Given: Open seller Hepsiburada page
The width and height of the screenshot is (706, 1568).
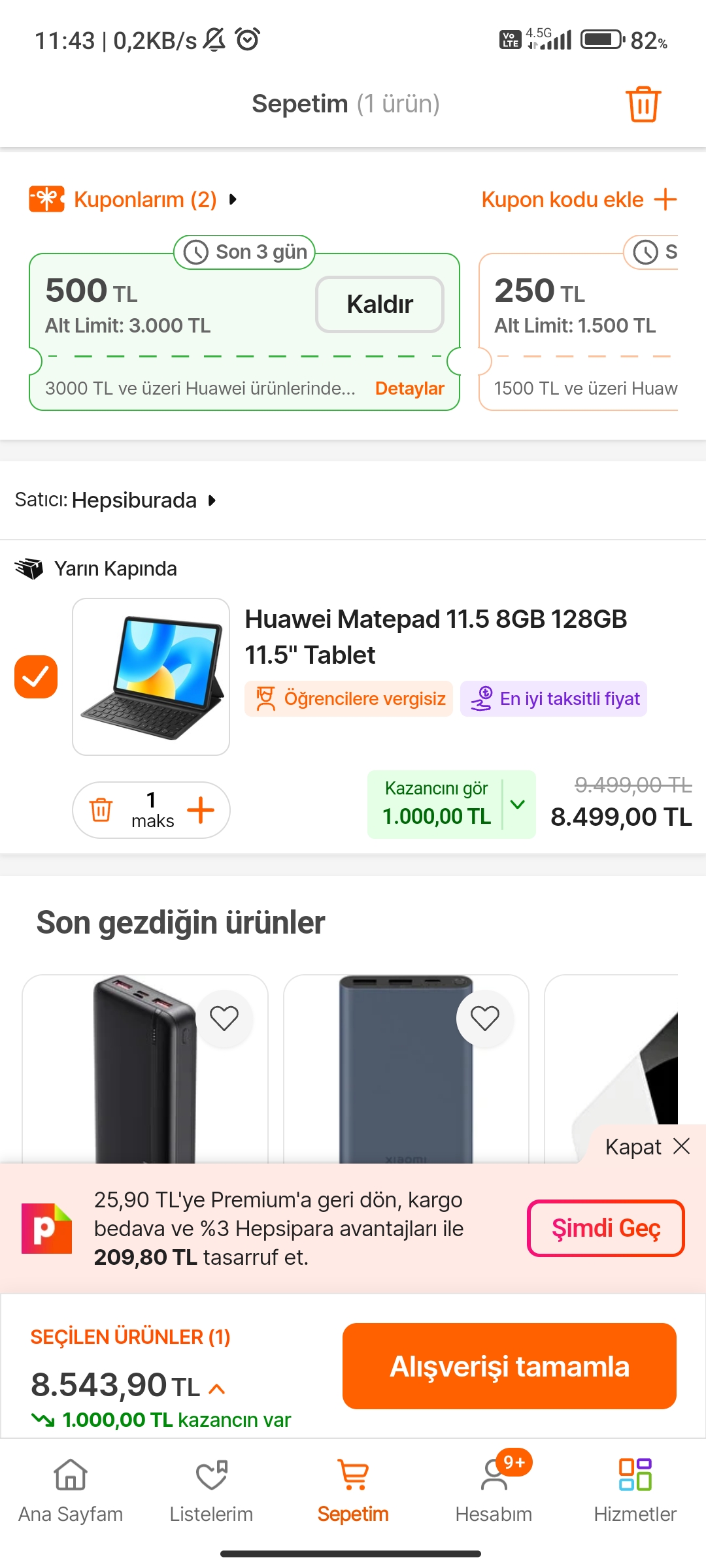Looking at the screenshot, I should [134, 500].
